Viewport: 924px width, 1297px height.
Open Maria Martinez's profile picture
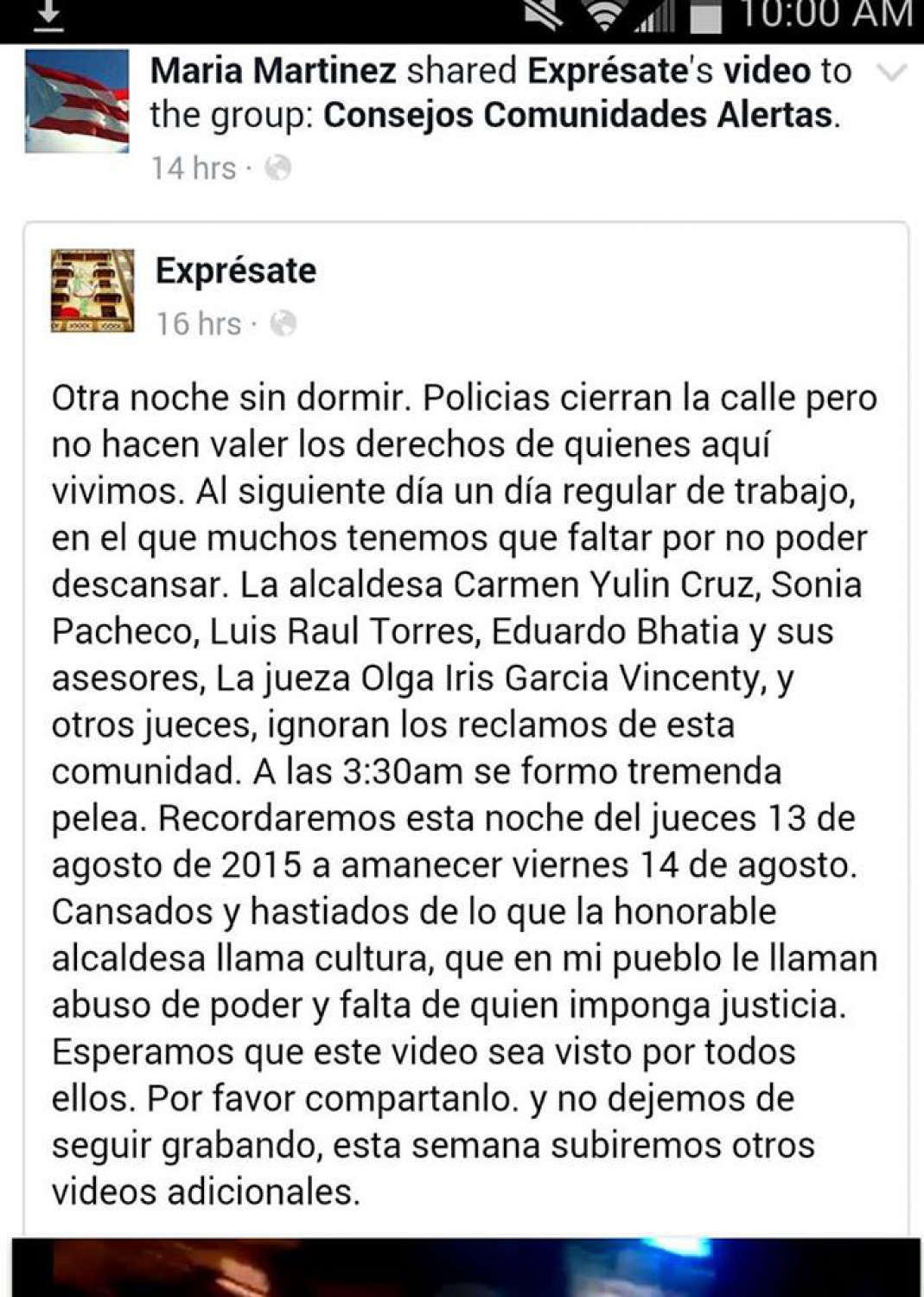77,101
